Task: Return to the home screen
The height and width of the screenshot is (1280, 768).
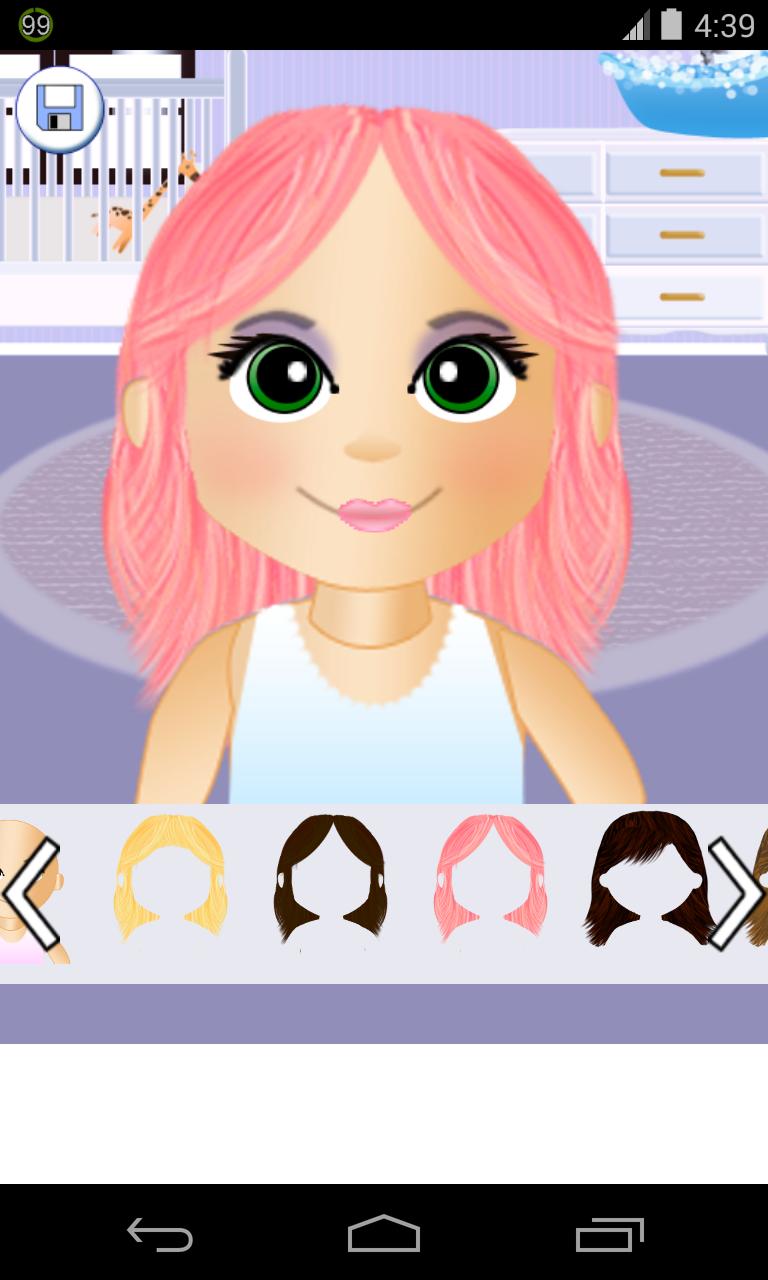Action: [384, 1235]
